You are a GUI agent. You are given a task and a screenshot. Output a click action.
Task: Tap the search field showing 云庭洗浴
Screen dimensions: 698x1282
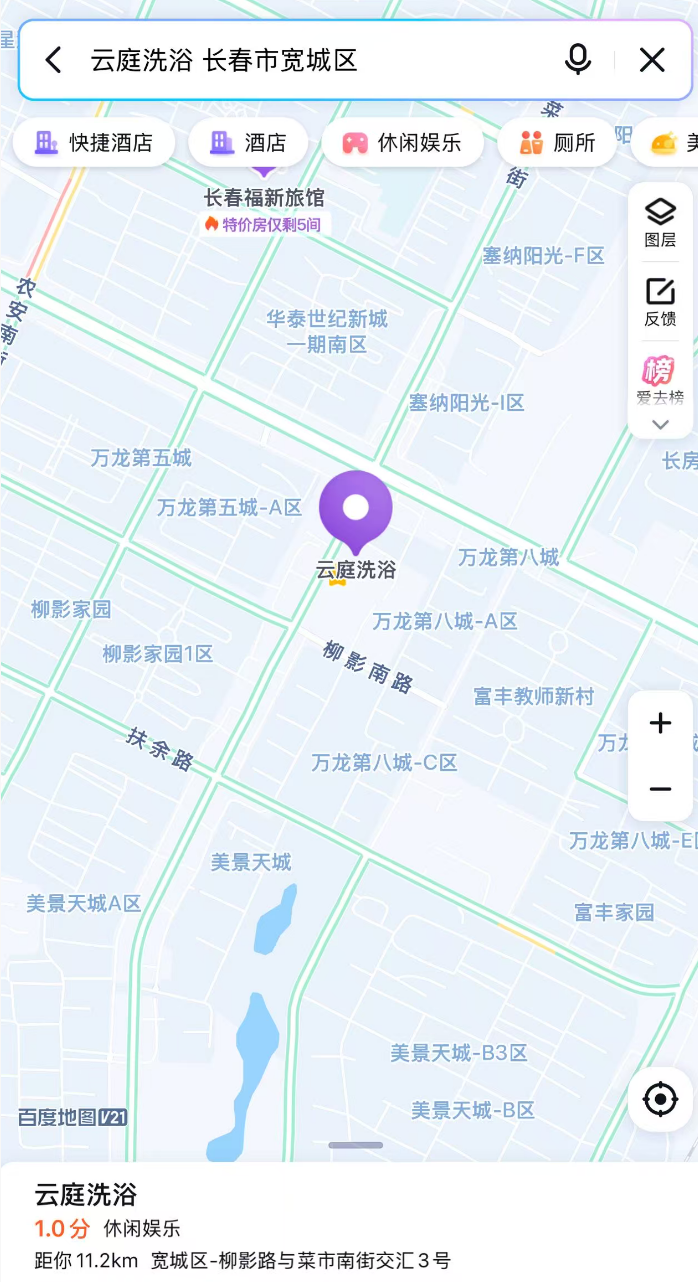[x=300, y=60]
